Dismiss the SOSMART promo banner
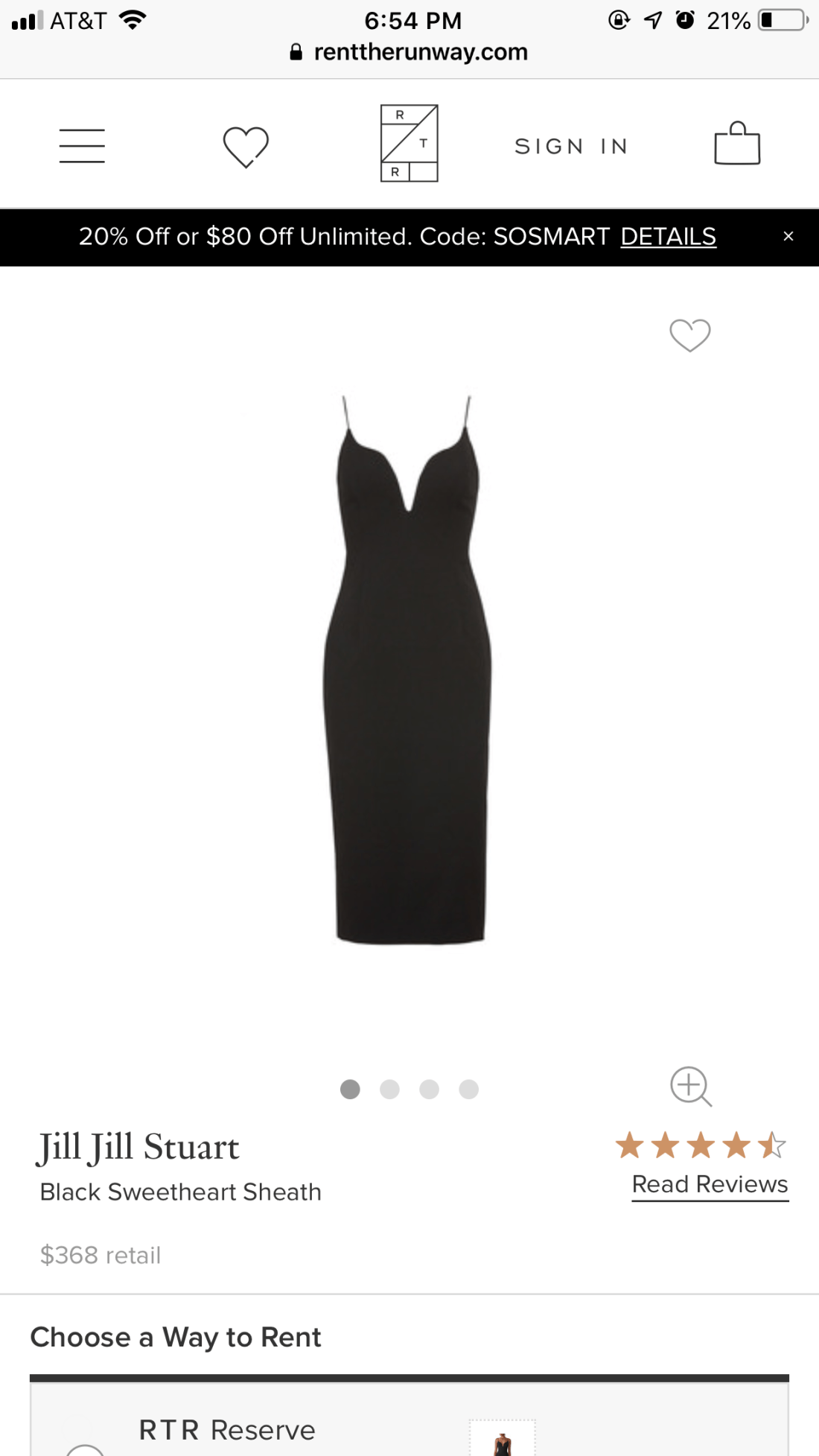Image resolution: width=819 pixels, height=1456 pixels. 788,237
